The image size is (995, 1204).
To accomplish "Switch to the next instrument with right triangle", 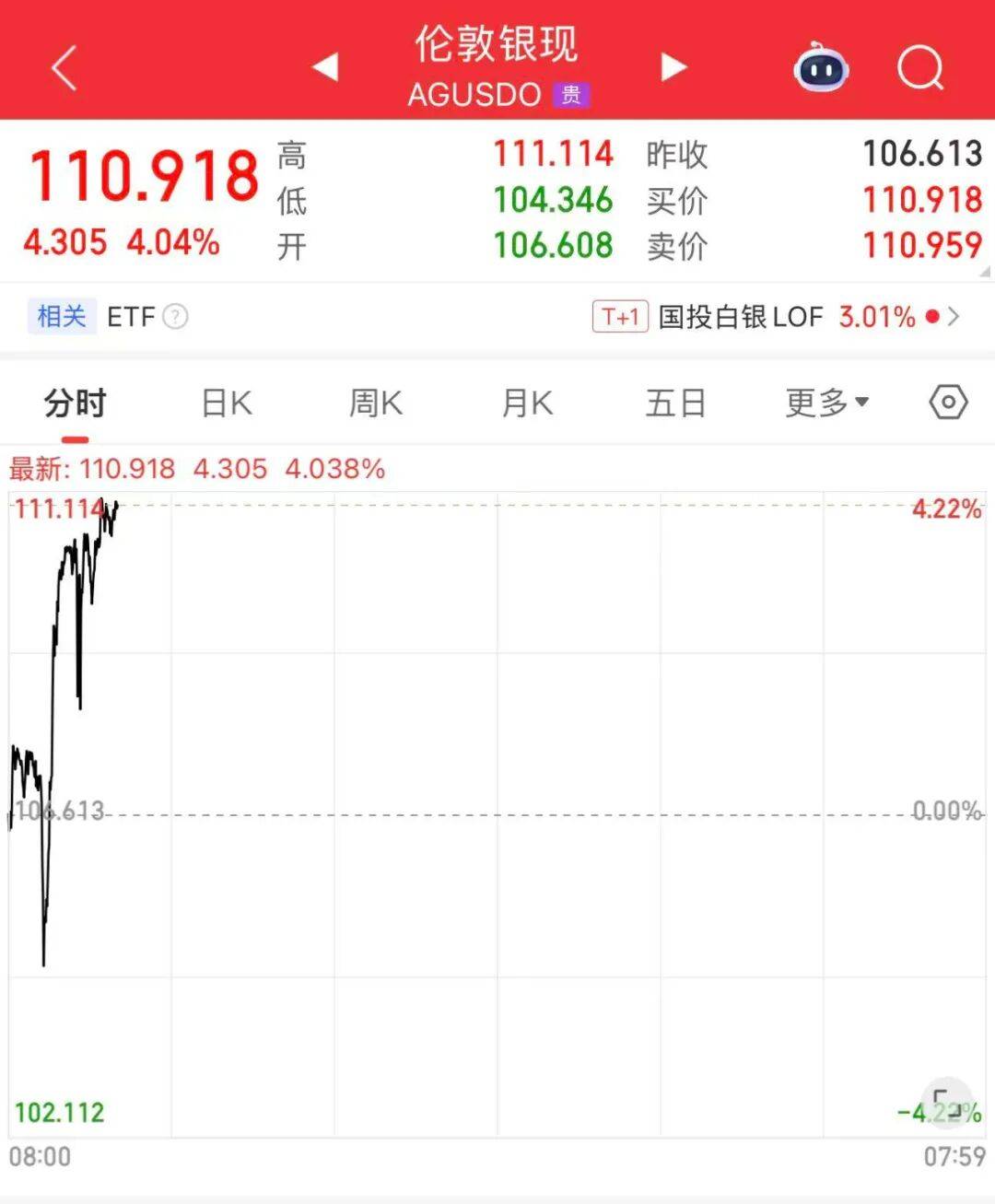I will coord(674,67).
